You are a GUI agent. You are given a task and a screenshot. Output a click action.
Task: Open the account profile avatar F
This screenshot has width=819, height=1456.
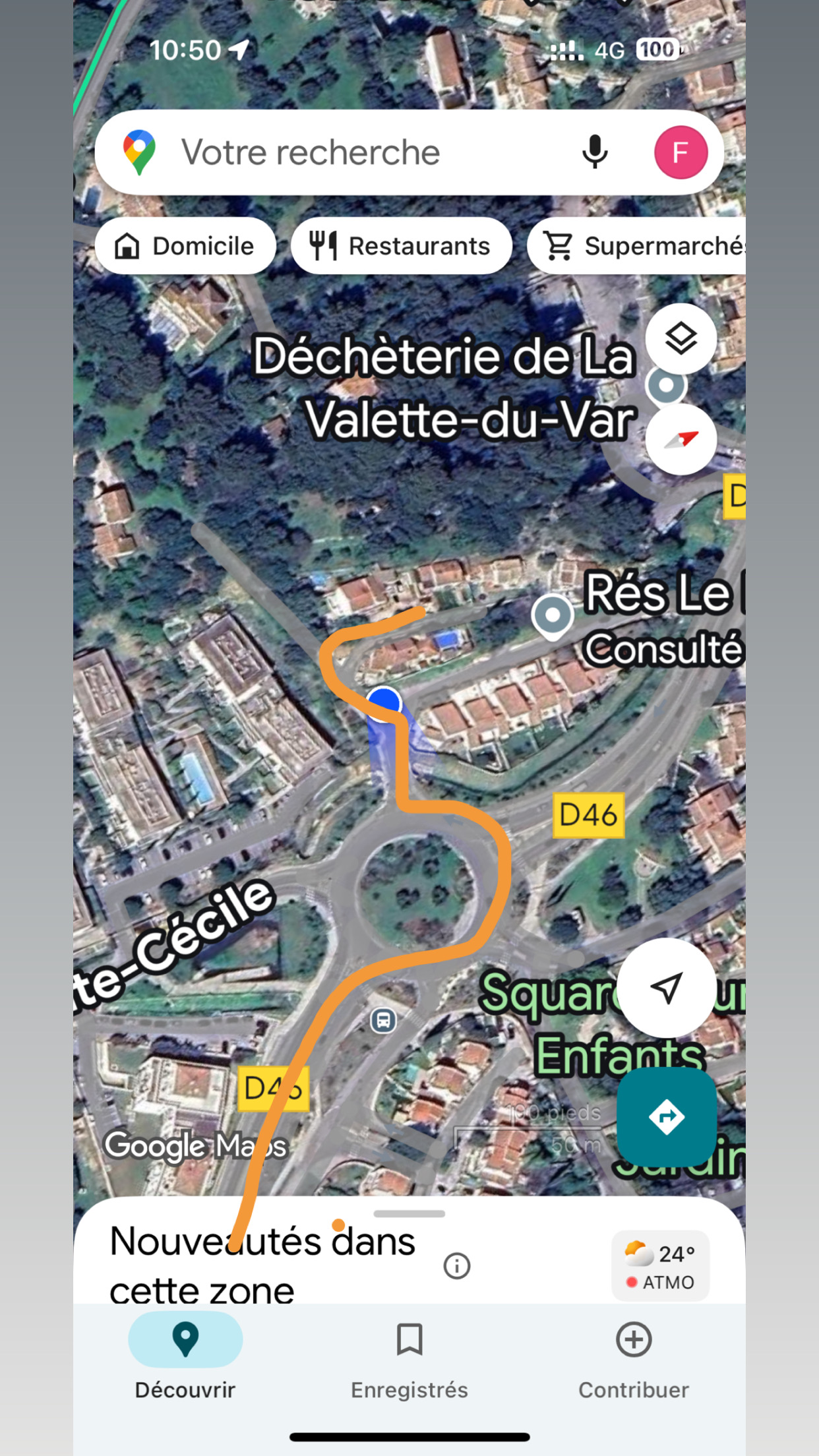[681, 152]
